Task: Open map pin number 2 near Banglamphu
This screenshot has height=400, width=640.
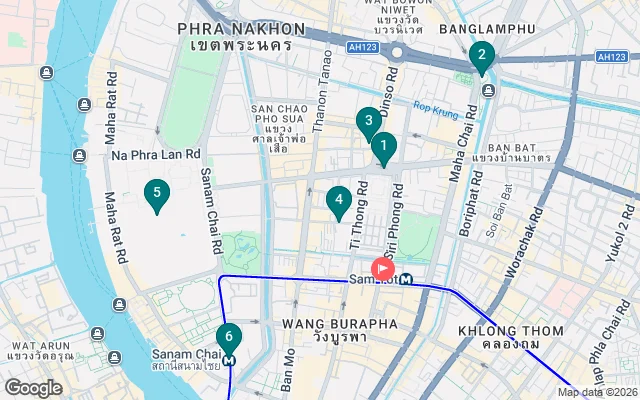Action: pos(481,58)
